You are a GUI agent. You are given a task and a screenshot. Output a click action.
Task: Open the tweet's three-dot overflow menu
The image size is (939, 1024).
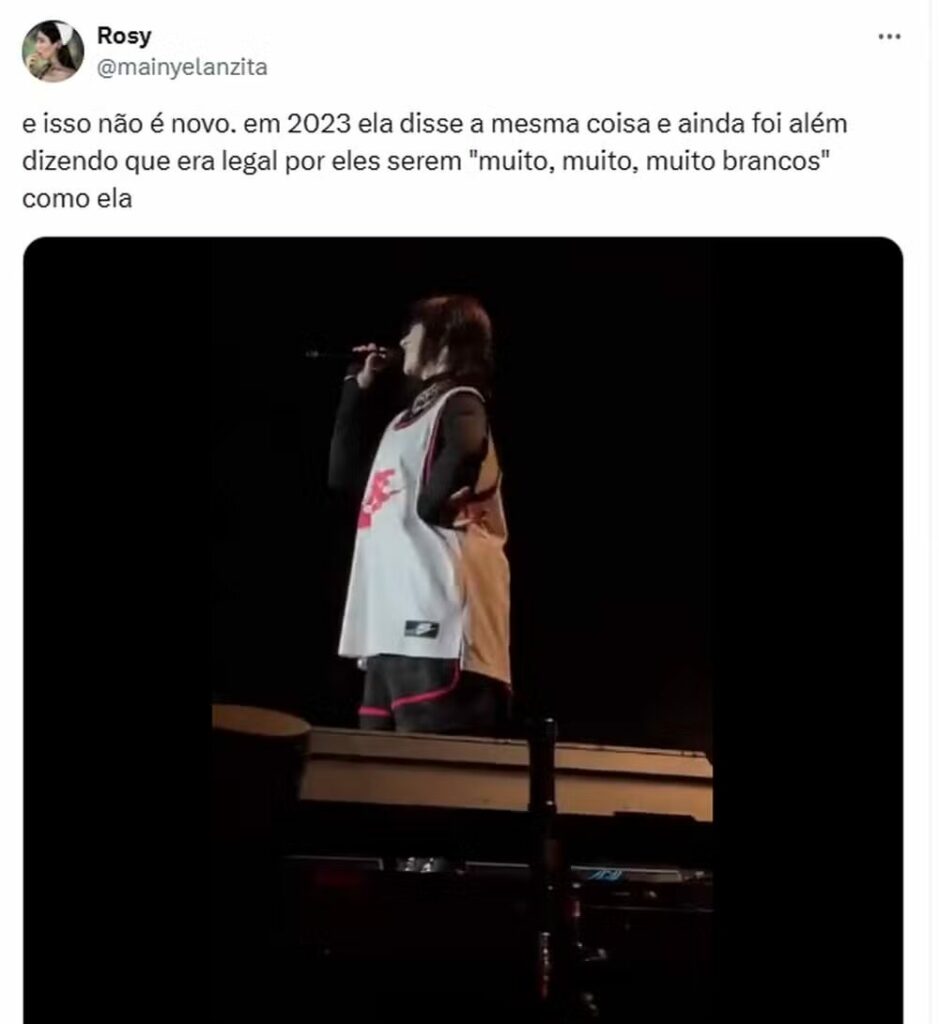pos(888,37)
